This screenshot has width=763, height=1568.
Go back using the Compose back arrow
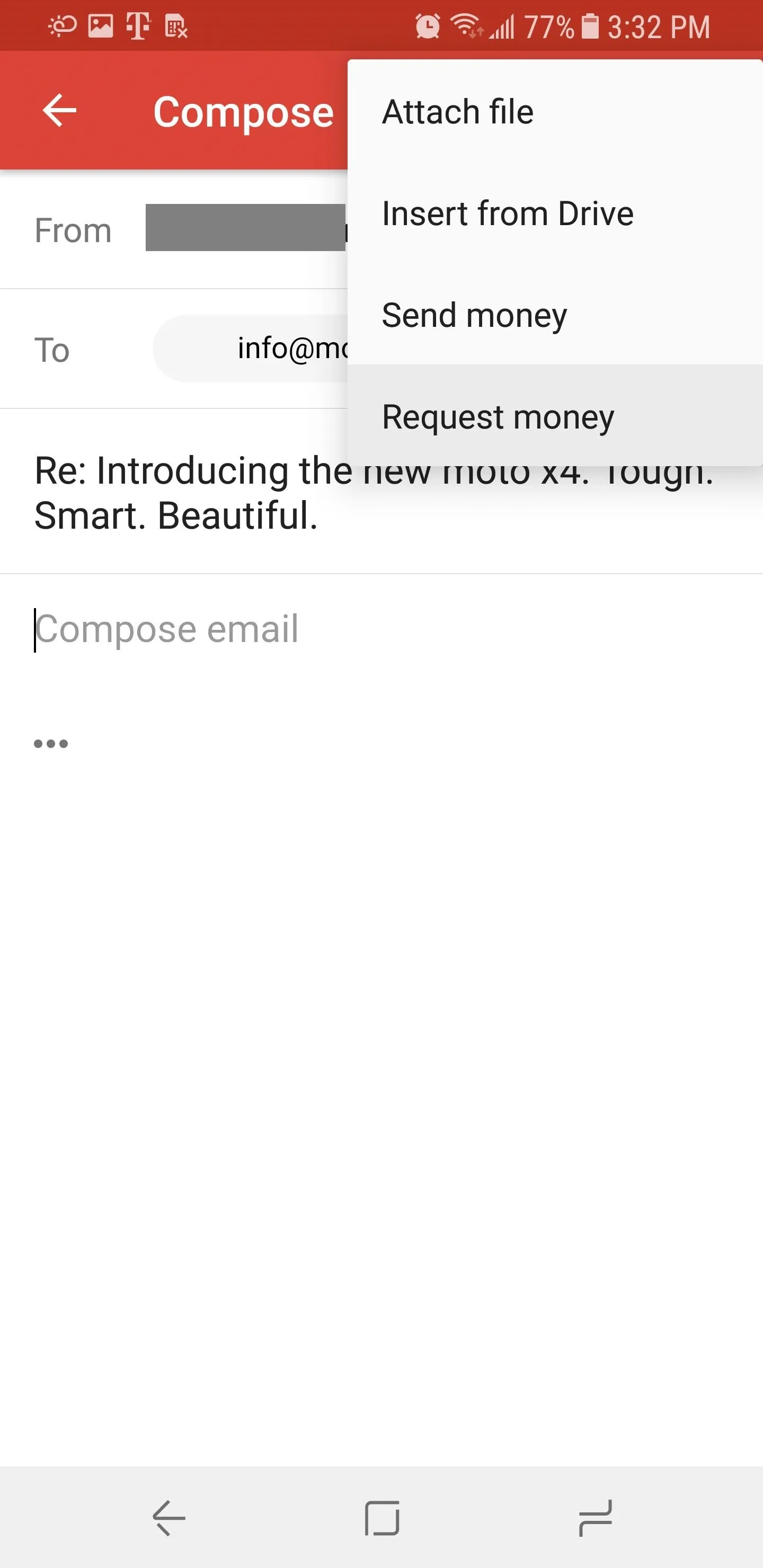tap(60, 110)
